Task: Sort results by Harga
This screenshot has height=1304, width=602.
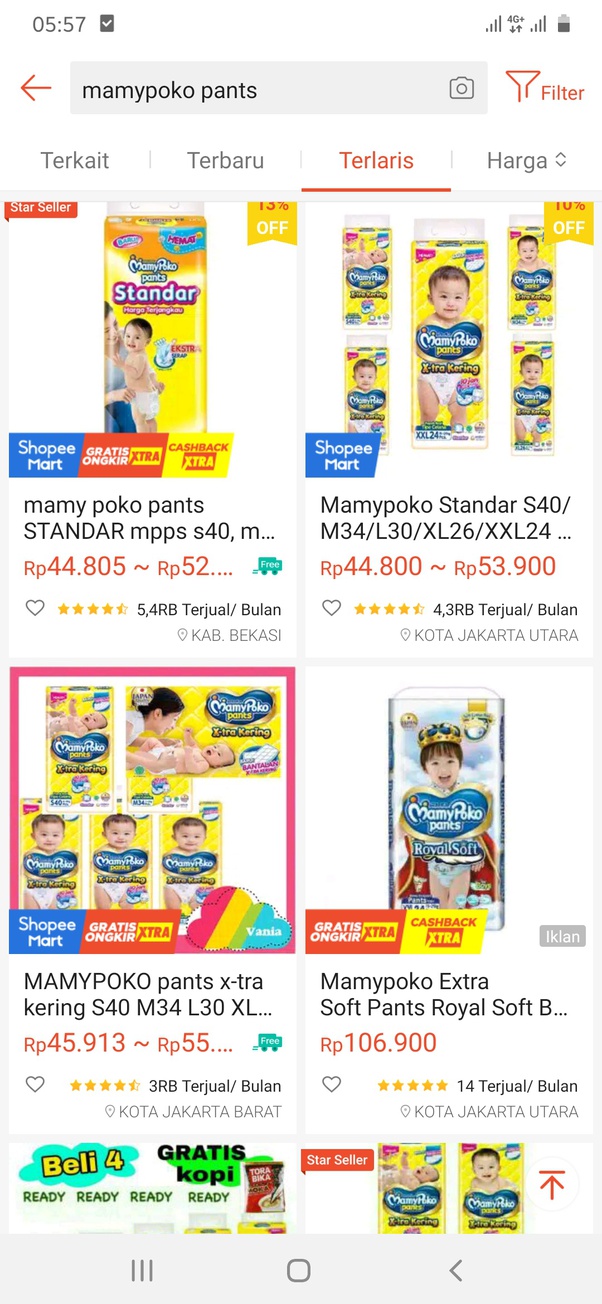Action: pos(526,161)
